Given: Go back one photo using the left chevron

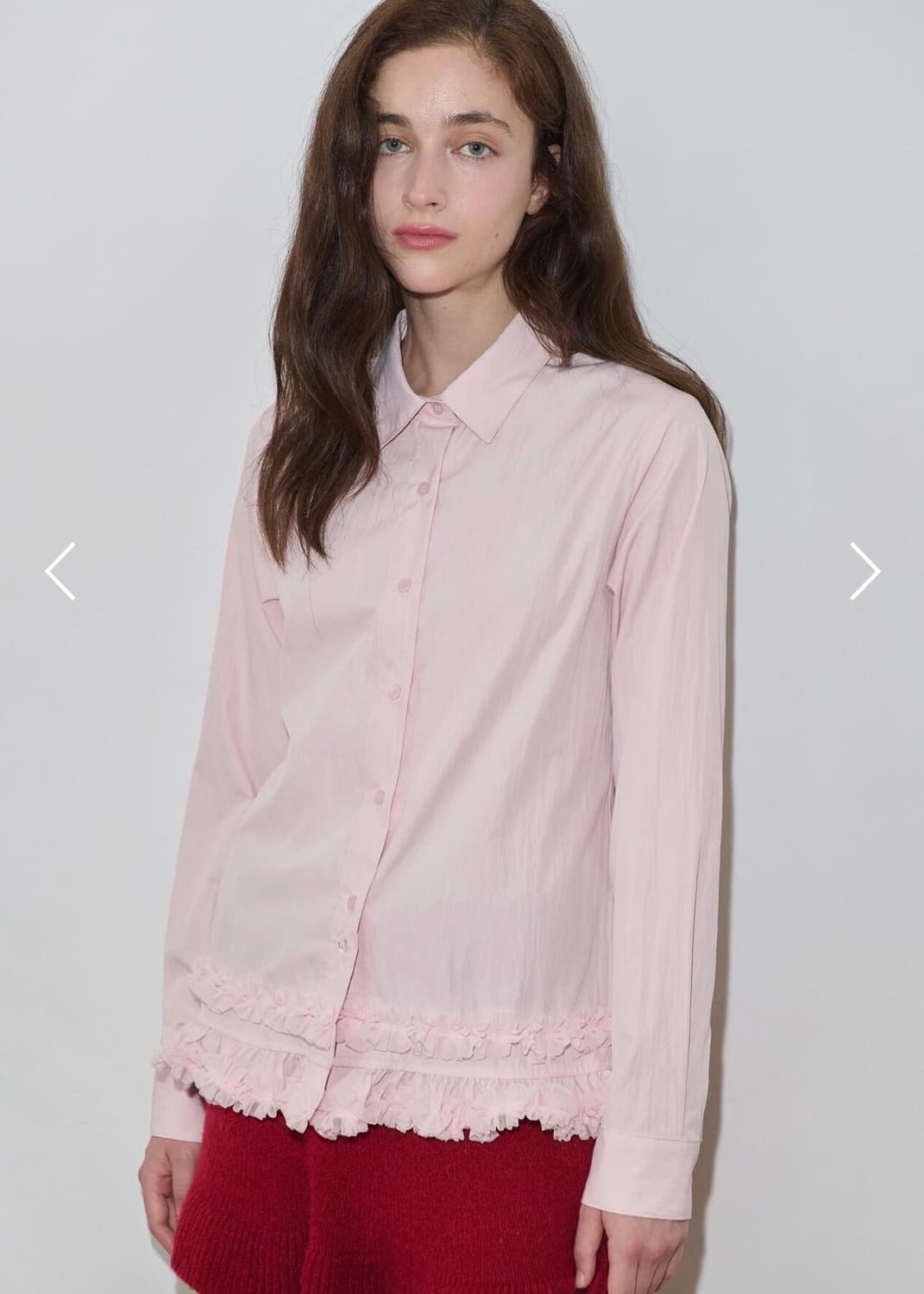Looking at the screenshot, I should click(58, 570).
